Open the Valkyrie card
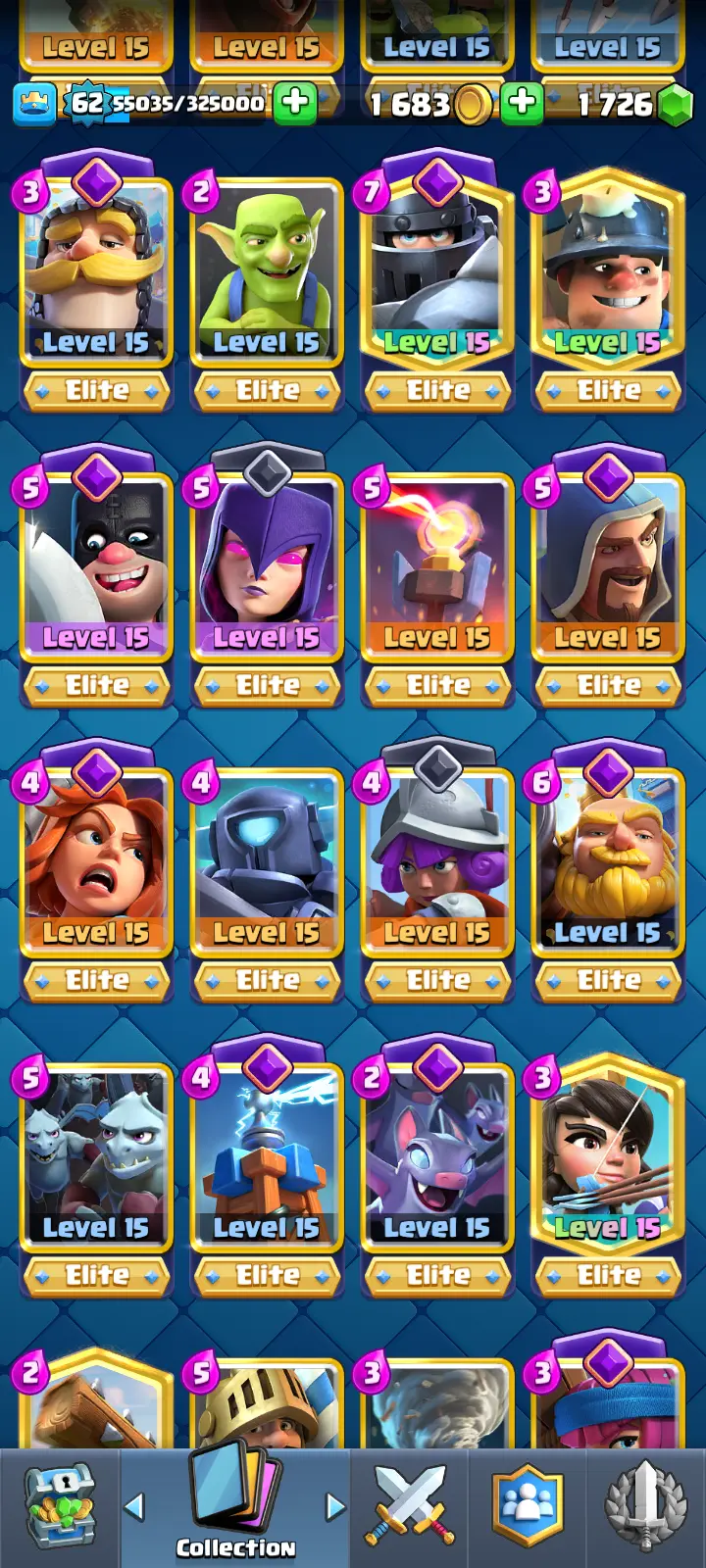This screenshot has width=706, height=1568. coord(96,860)
